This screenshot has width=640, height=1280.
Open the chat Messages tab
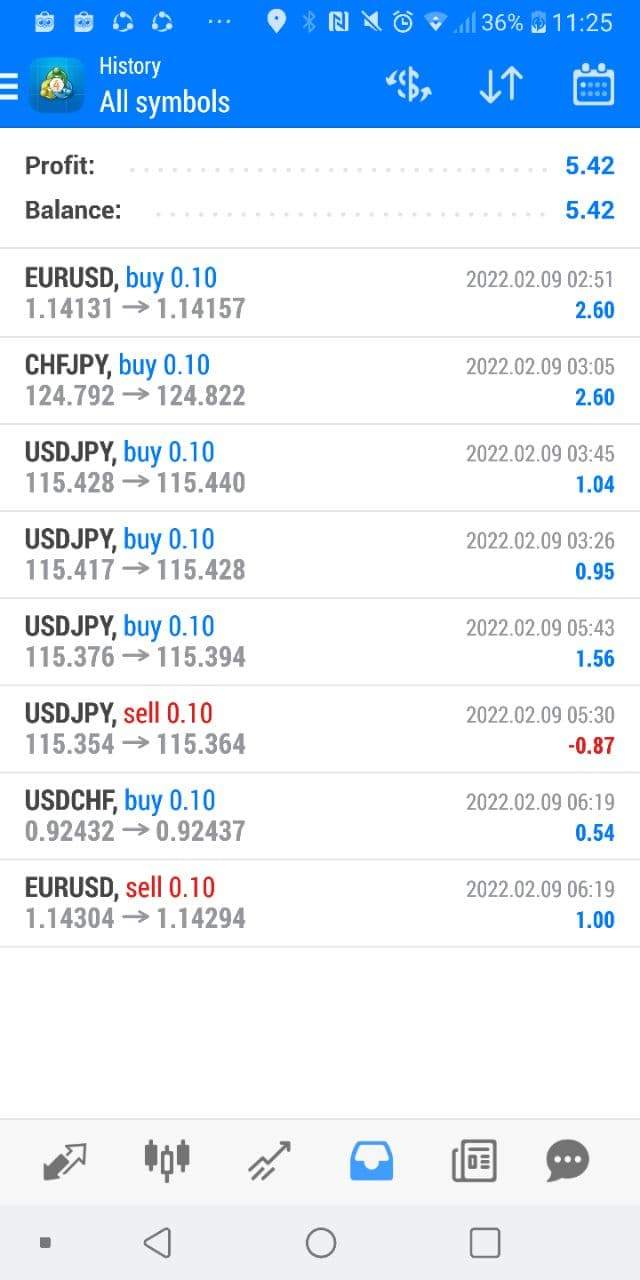coord(568,1161)
